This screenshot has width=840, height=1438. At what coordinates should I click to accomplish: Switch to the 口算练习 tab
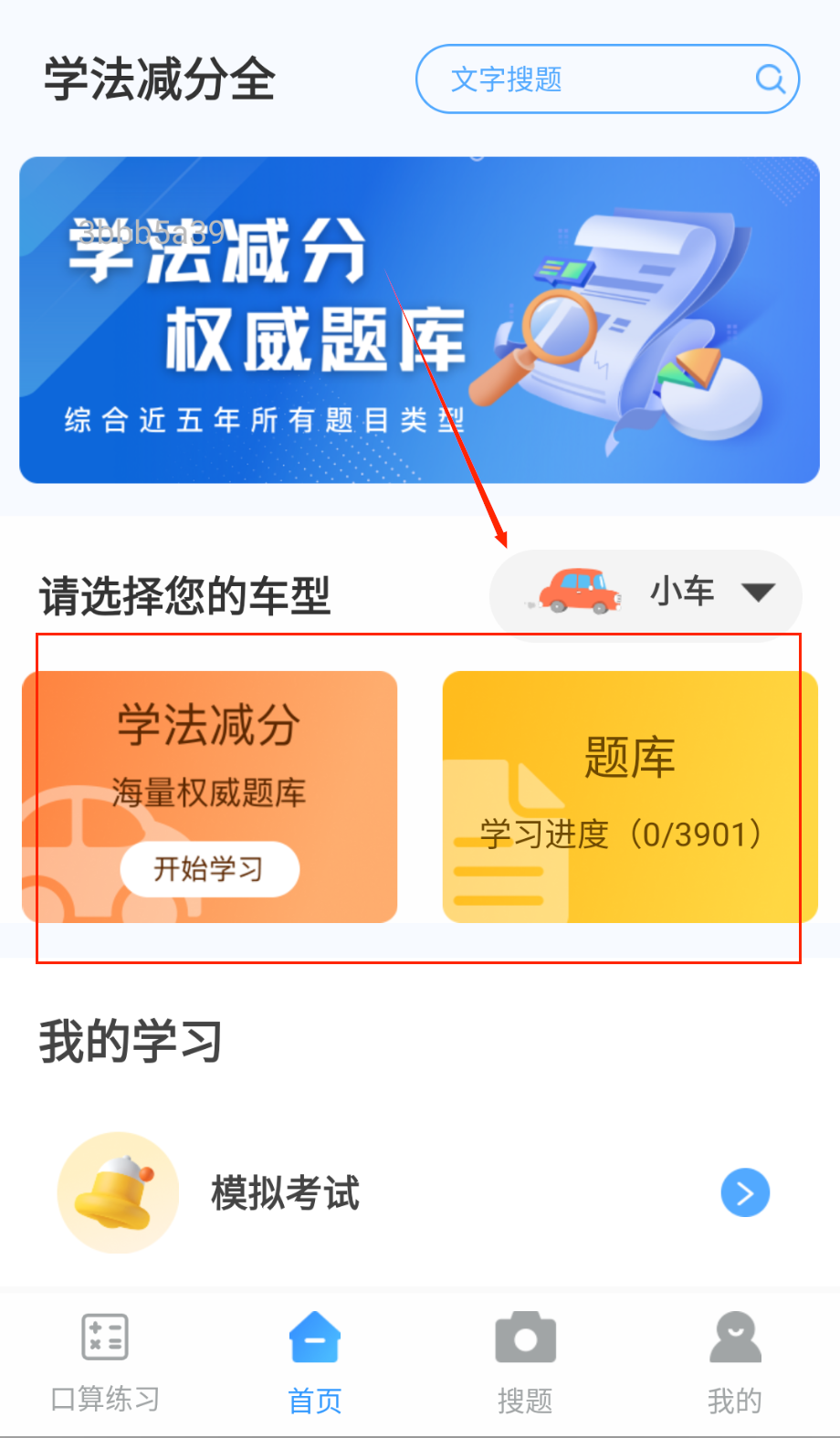[105, 1360]
